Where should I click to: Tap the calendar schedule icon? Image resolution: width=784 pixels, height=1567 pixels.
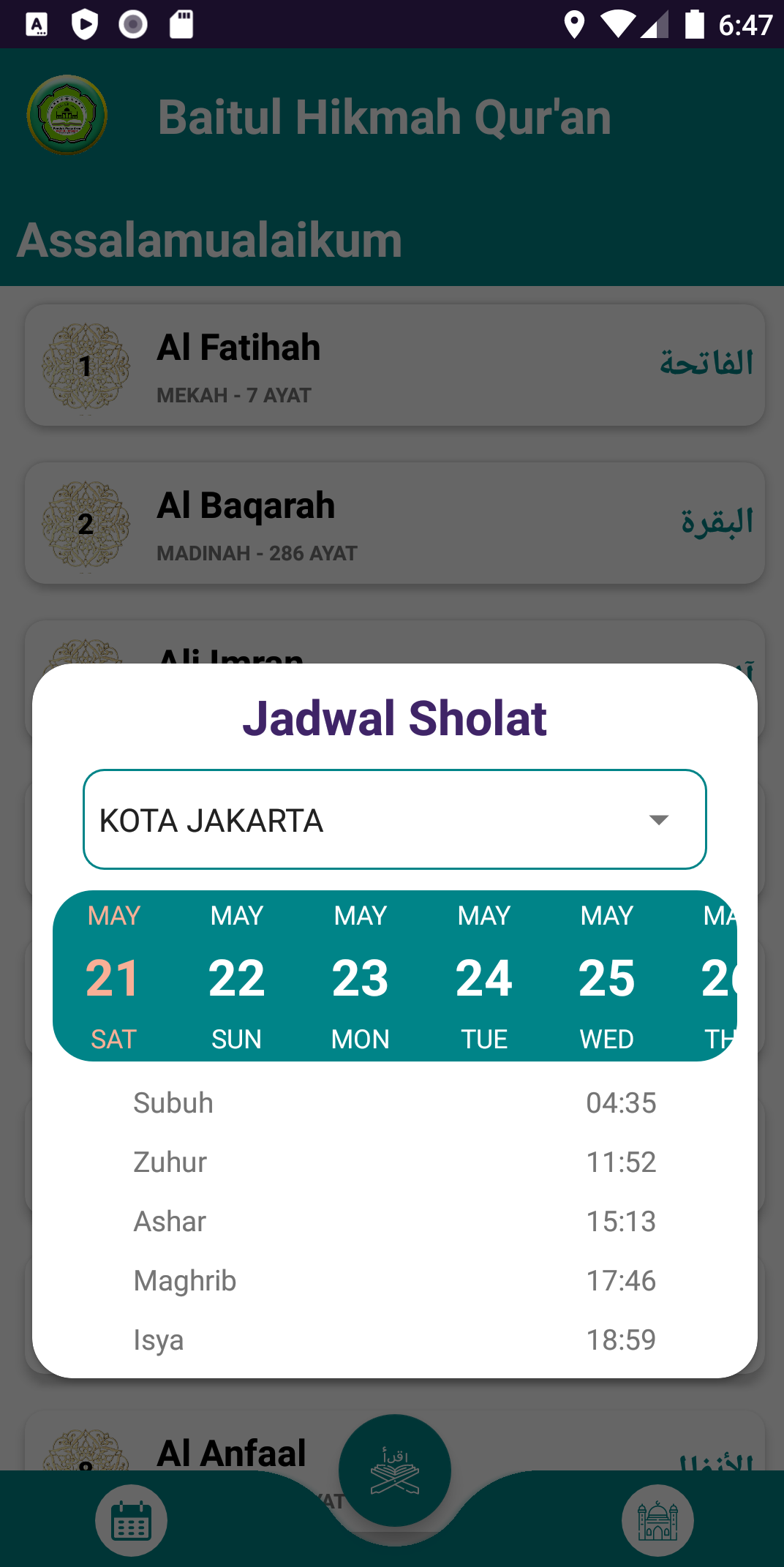tap(132, 1521)
